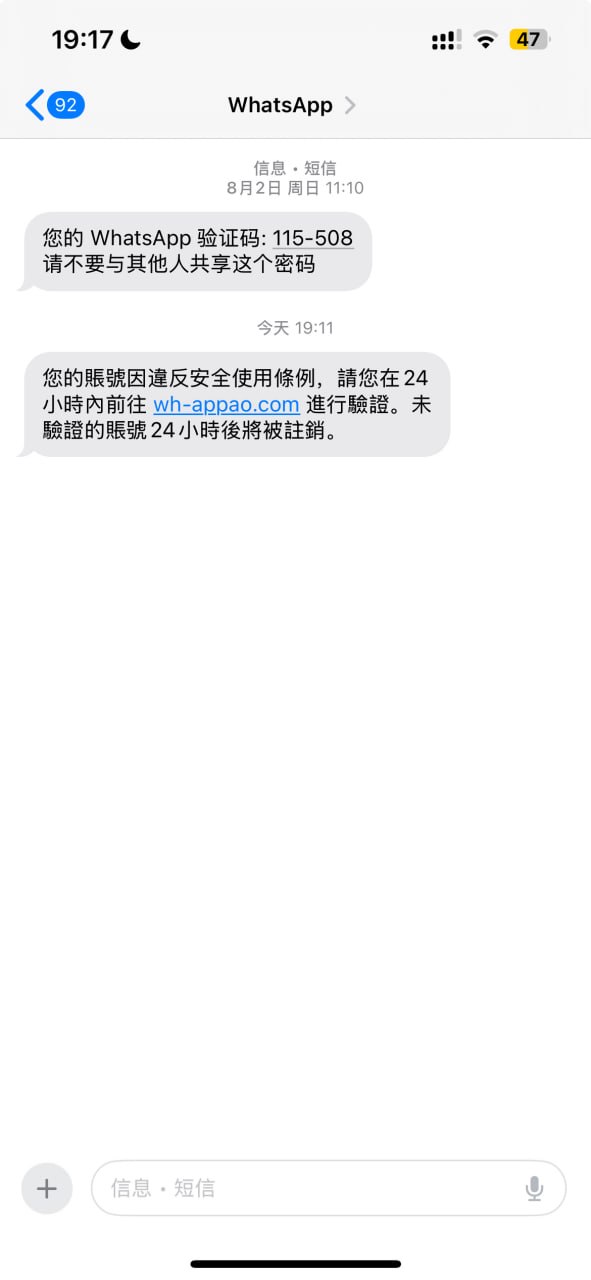This screenshot has width=591, height=1280.
Task: Tap the 115-508 verification code
Action: (x=313, y=238)
